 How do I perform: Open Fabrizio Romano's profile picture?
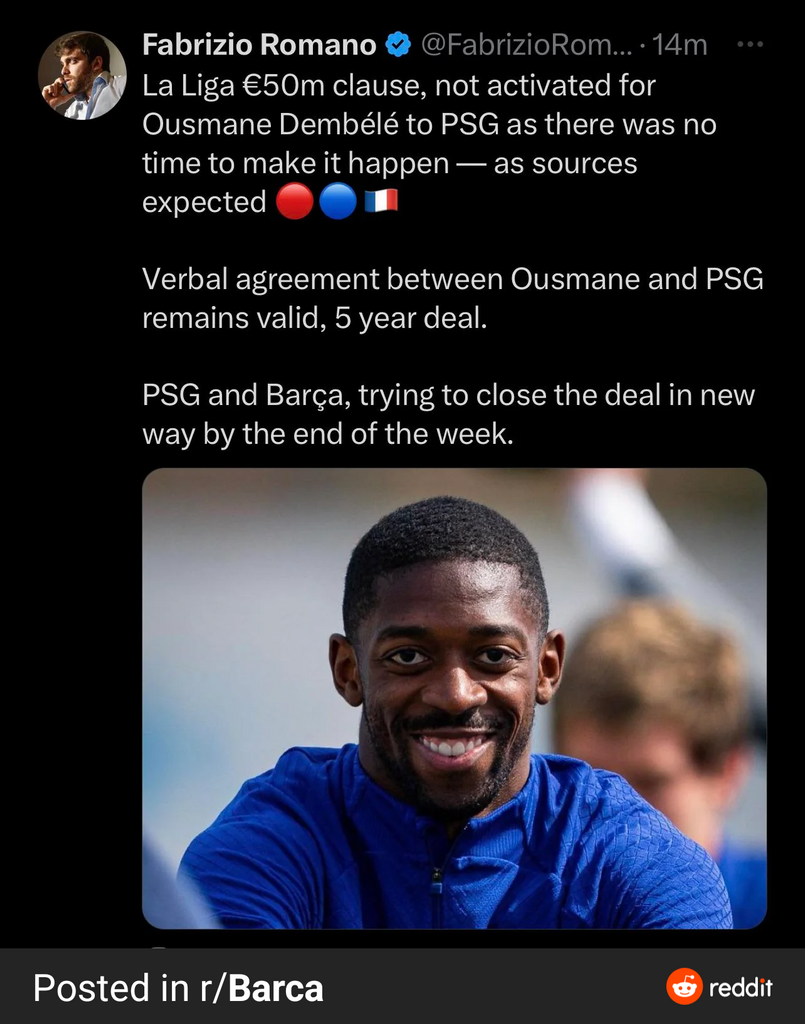point(82,76)
